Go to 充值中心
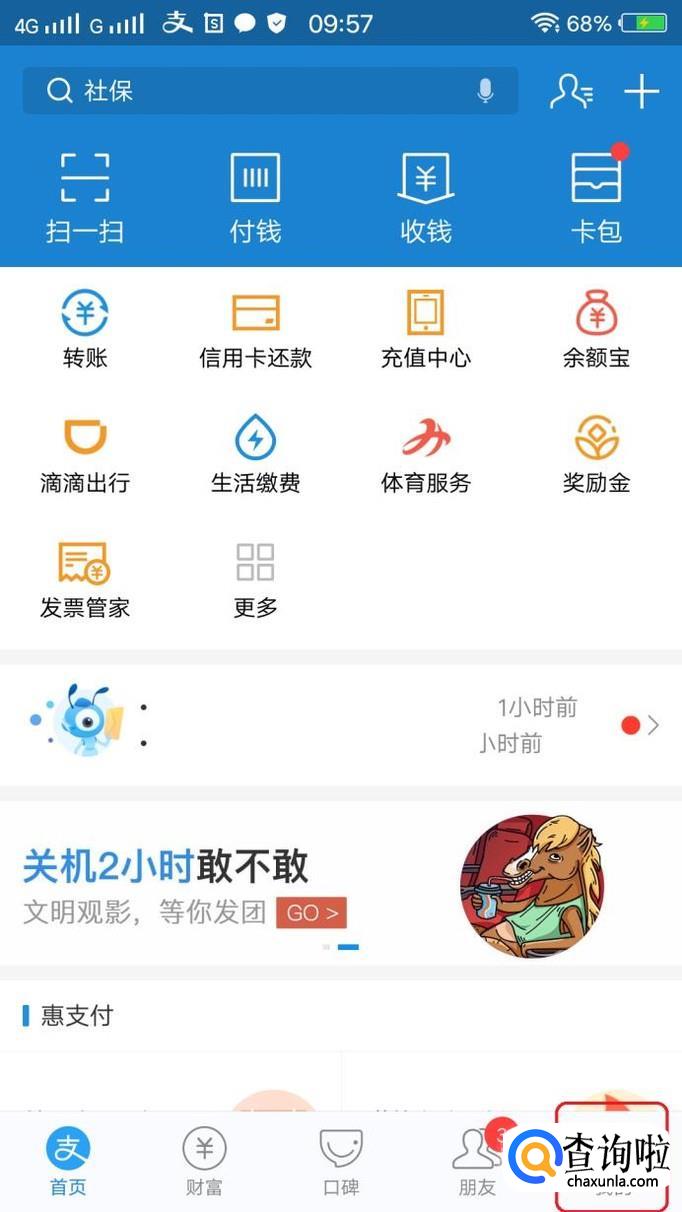Image resolution: width=682 pixels, height=1212 pixels. [x=426, y=328]
